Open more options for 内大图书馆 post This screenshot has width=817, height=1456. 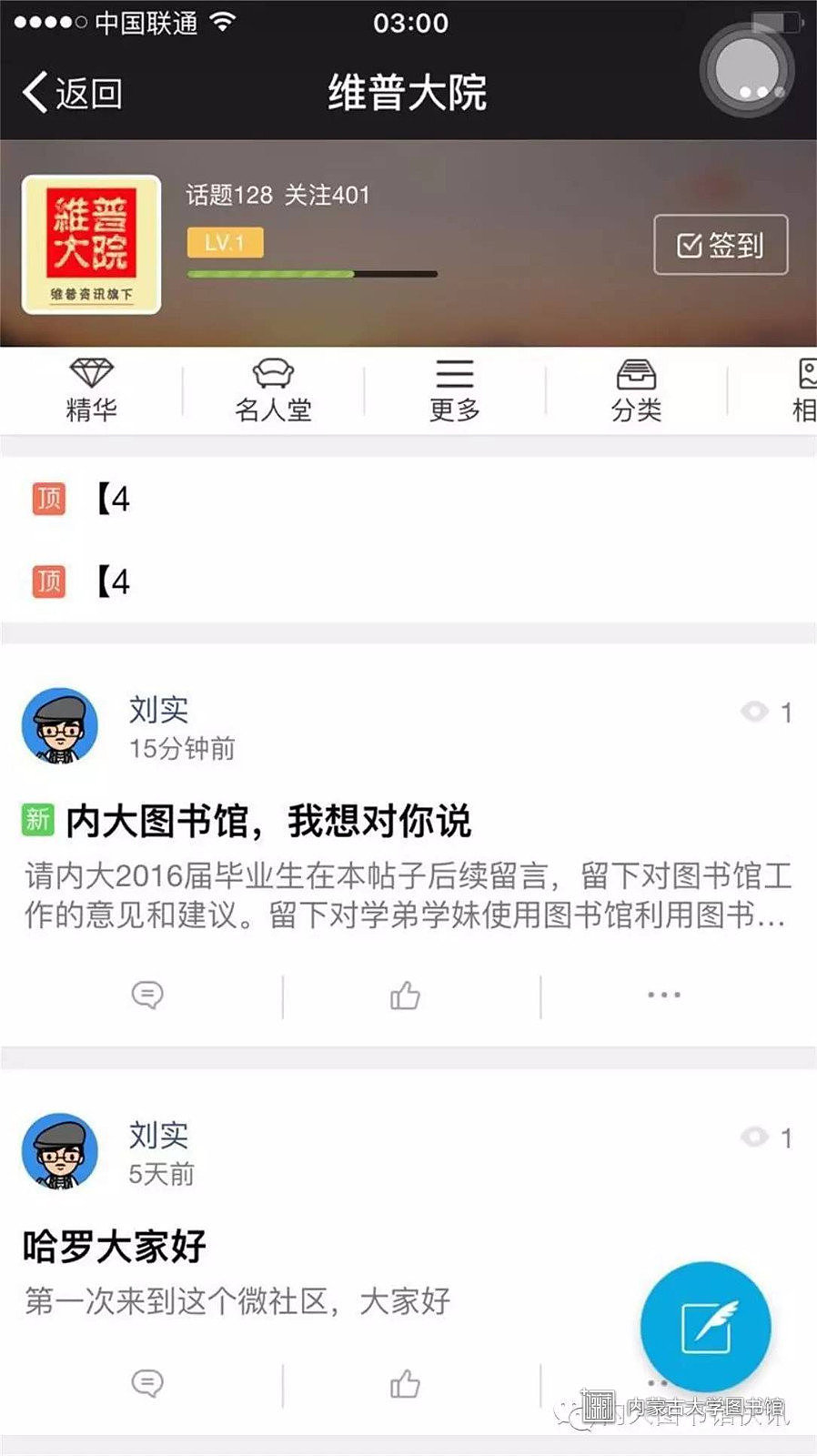(664, 995)
